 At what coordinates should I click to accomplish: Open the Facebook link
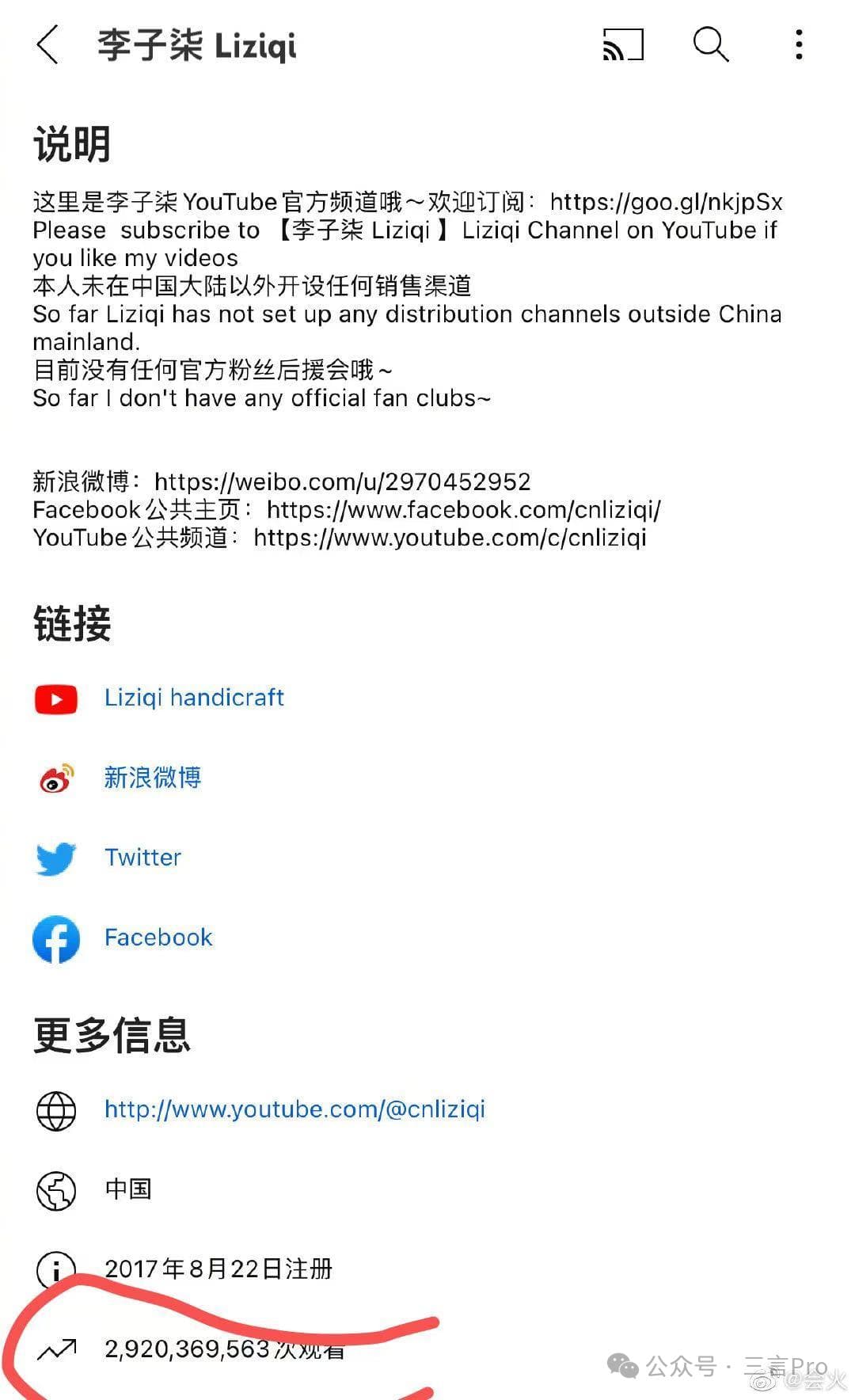[158, 938]
